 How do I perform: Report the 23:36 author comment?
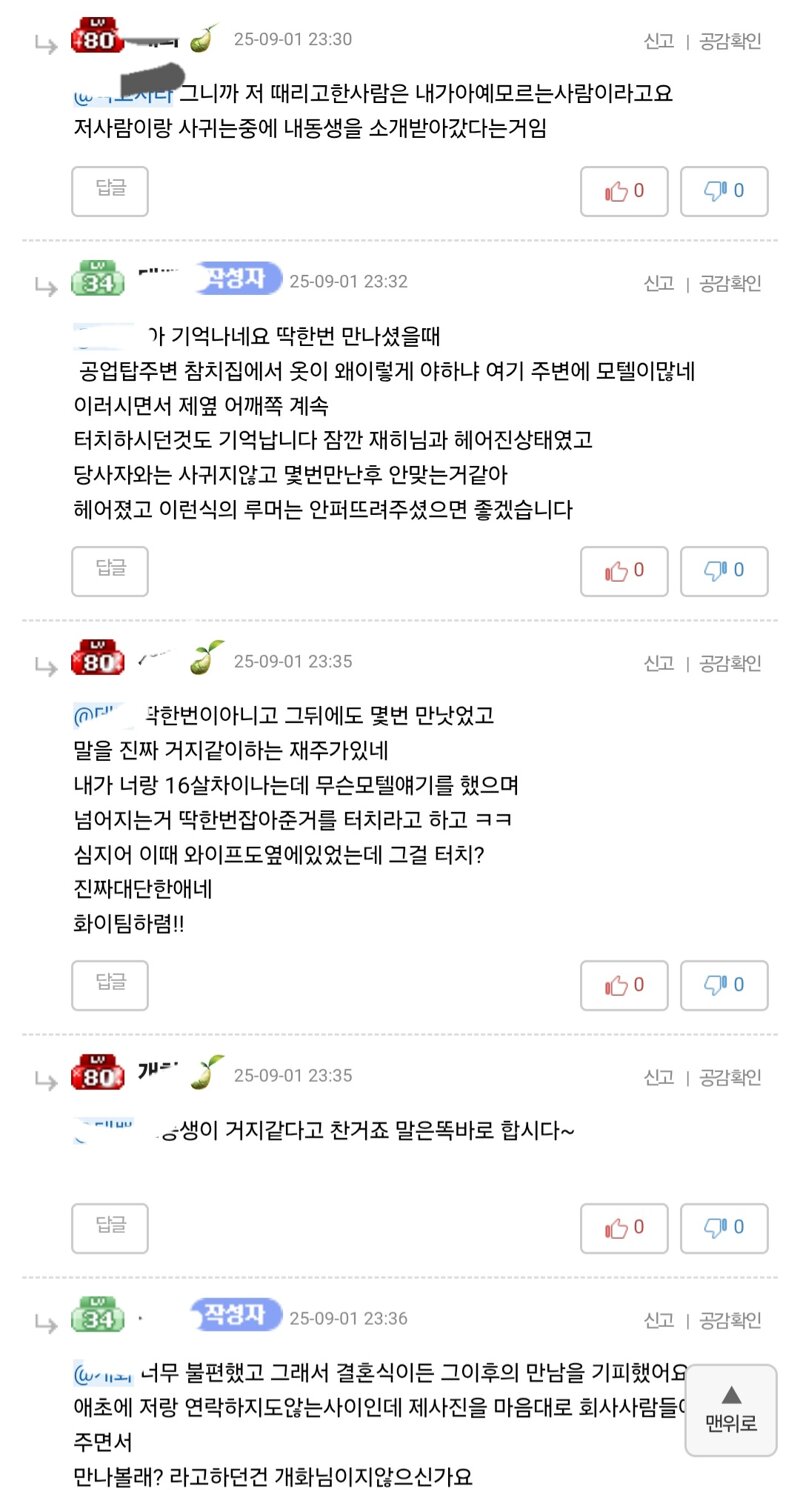(658, 1320)
